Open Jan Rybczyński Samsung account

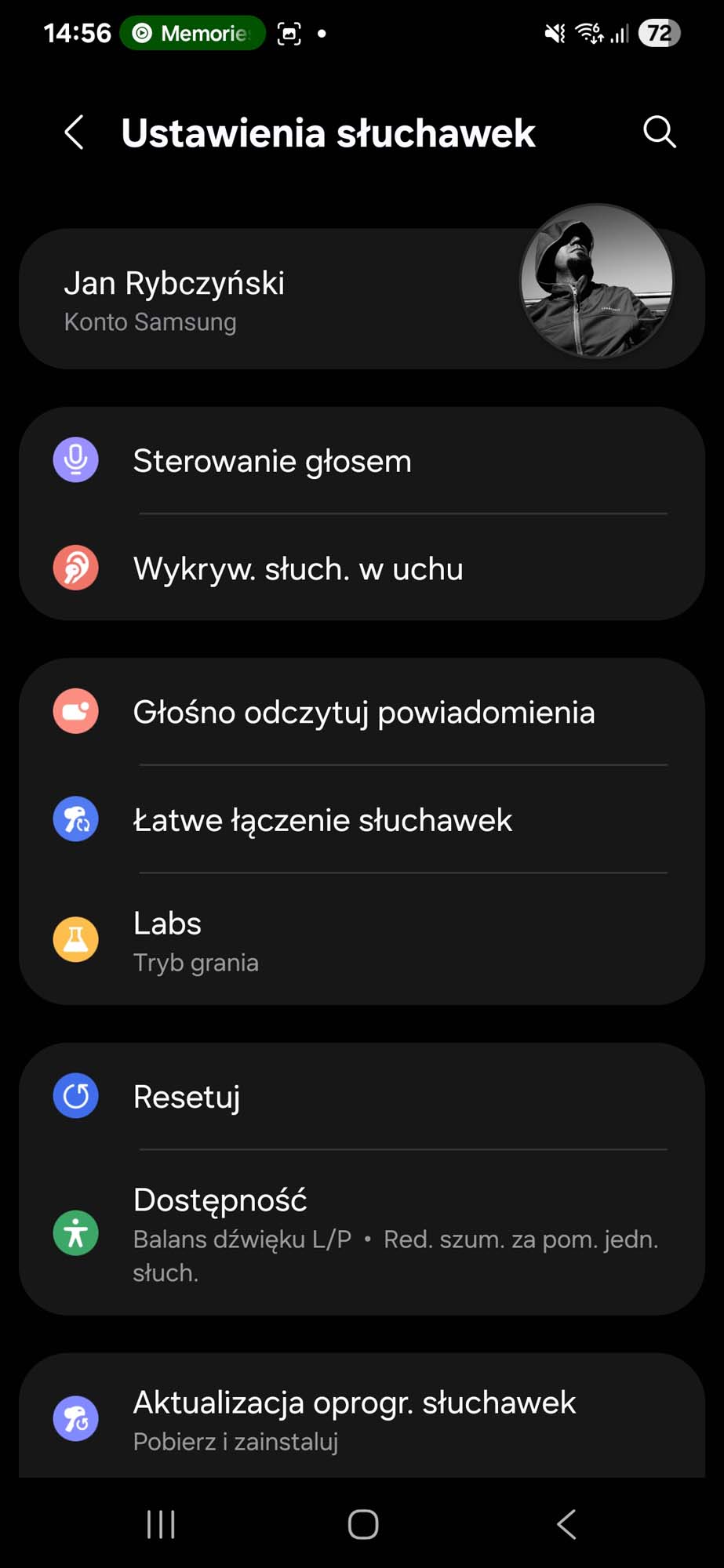pos(361,299)
